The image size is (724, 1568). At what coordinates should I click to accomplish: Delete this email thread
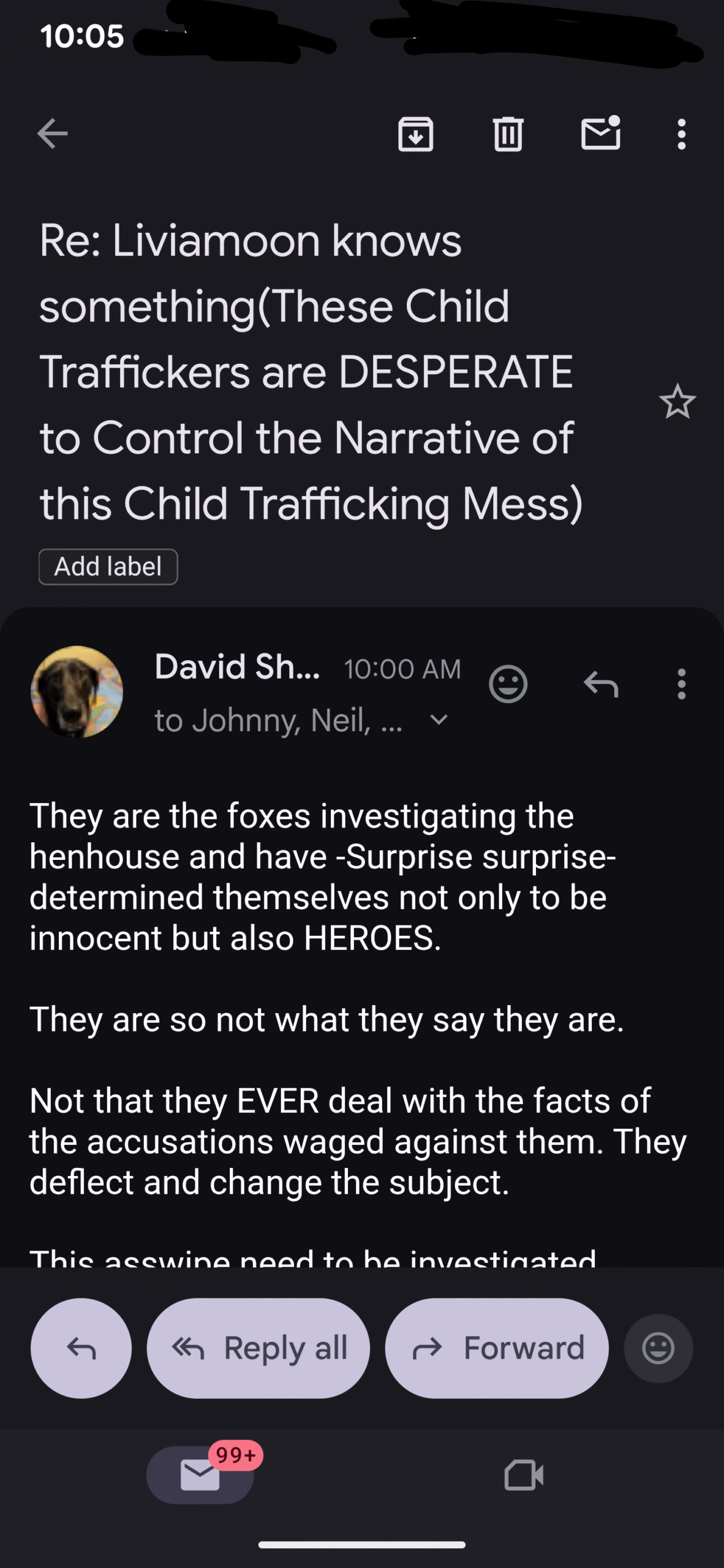508,134
